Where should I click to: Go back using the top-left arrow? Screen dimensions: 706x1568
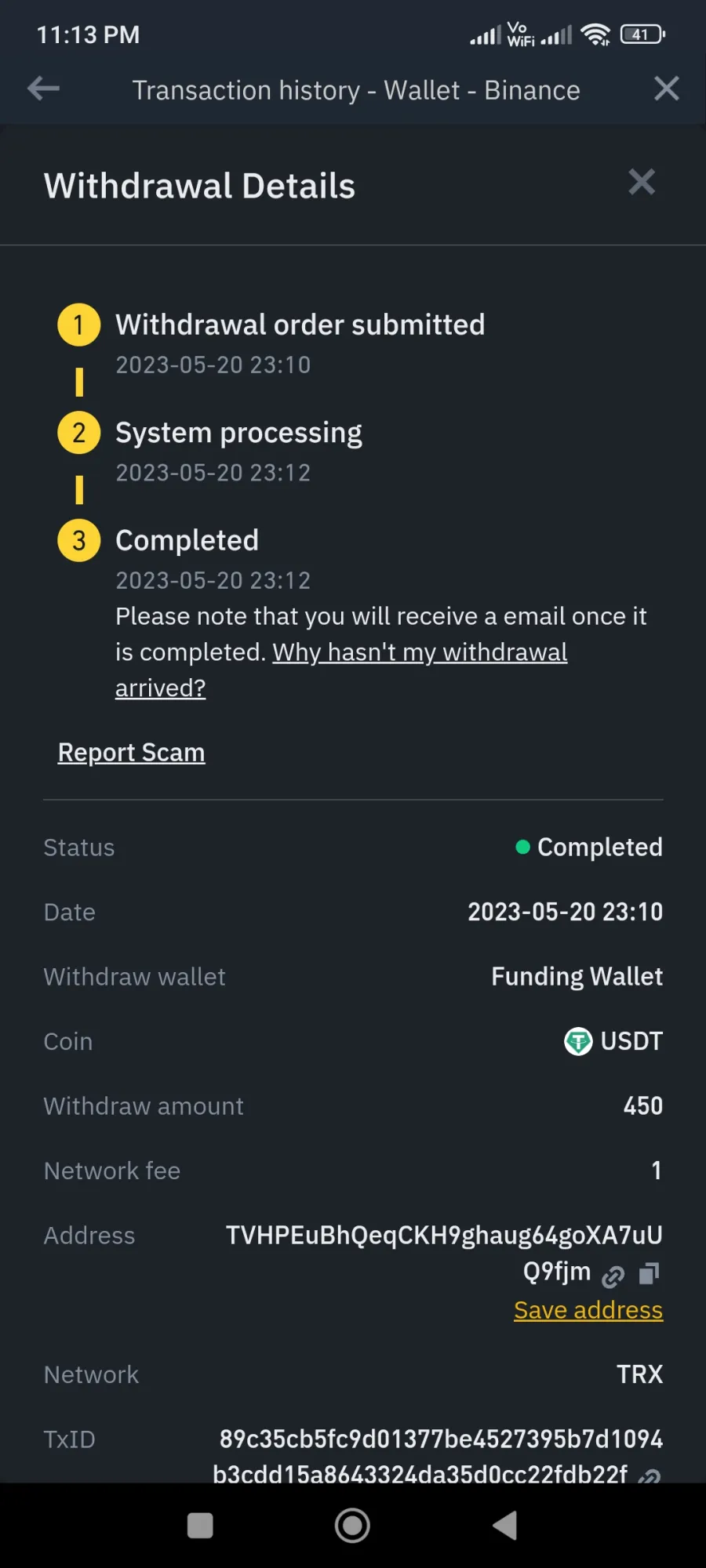click(43, 89)
